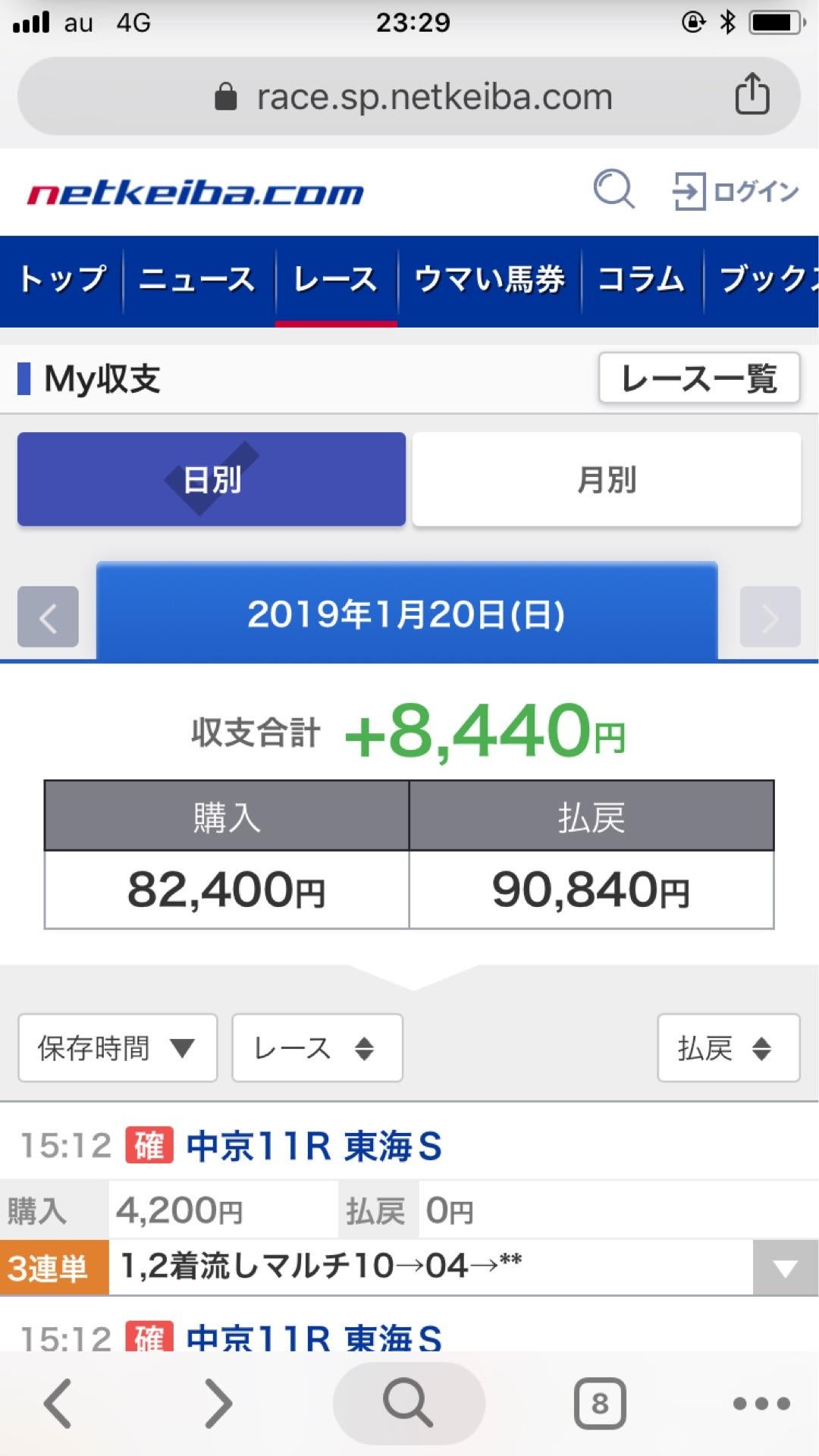Screen dimensions: 819x1456
Task: Switch payout view to 月別
Action: (x=607, y=479)
